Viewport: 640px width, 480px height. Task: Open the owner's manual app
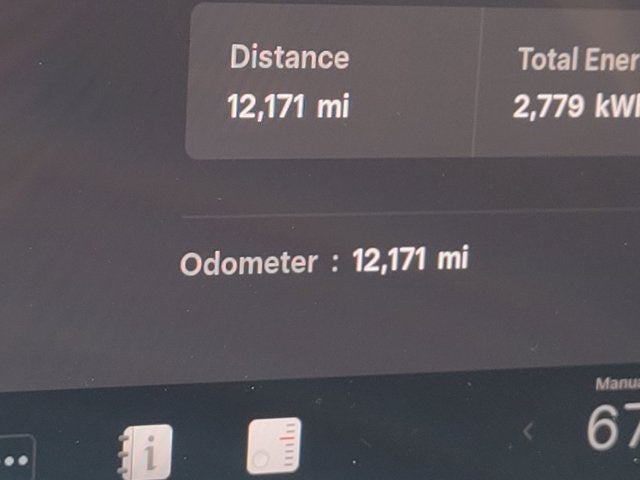[145, 452]
